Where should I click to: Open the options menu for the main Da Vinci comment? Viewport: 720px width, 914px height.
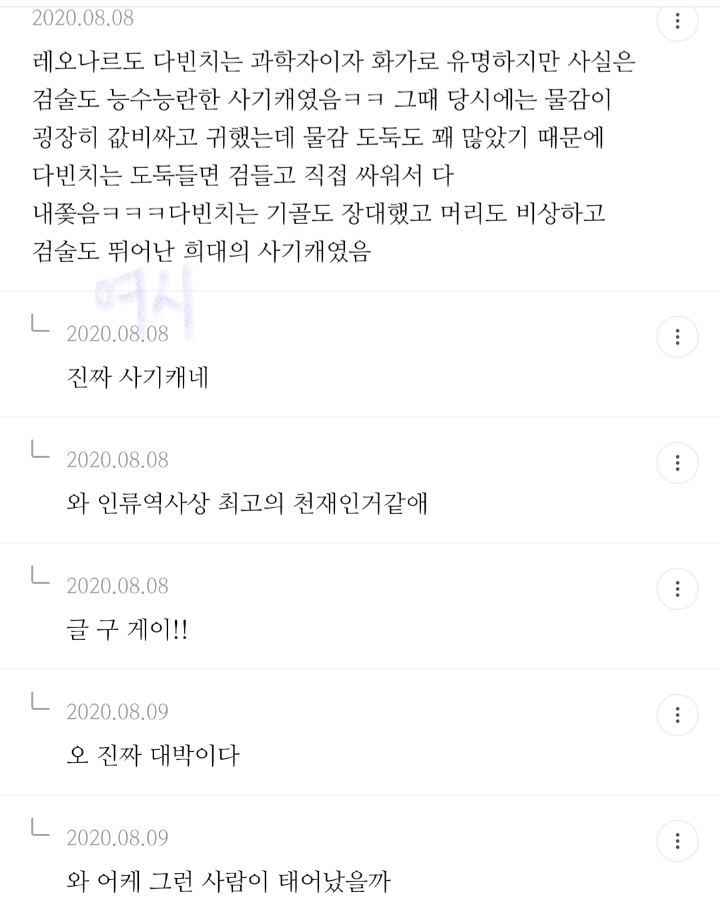click(677, 22)
